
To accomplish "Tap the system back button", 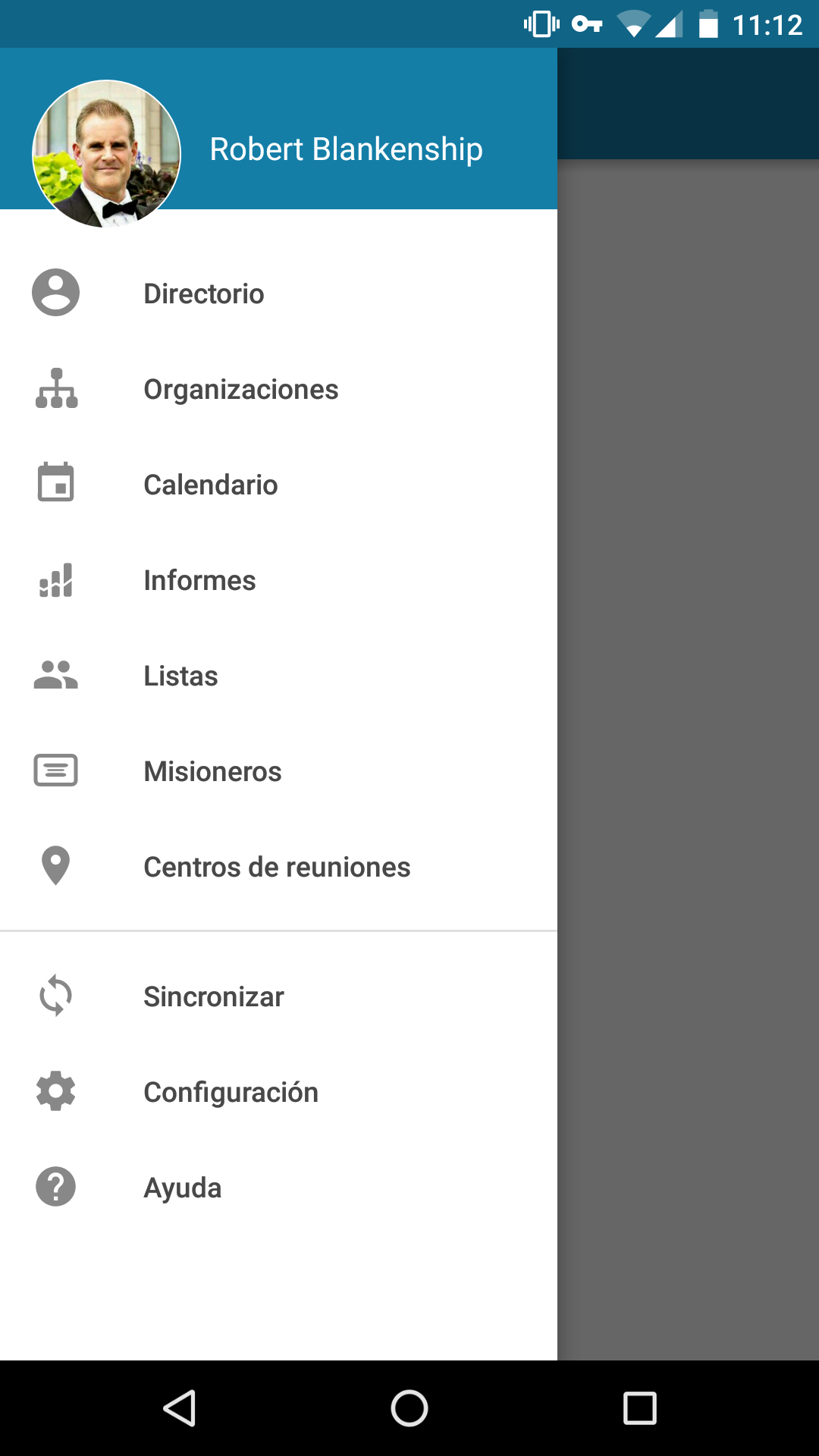I will click(x=180, y=1408).
